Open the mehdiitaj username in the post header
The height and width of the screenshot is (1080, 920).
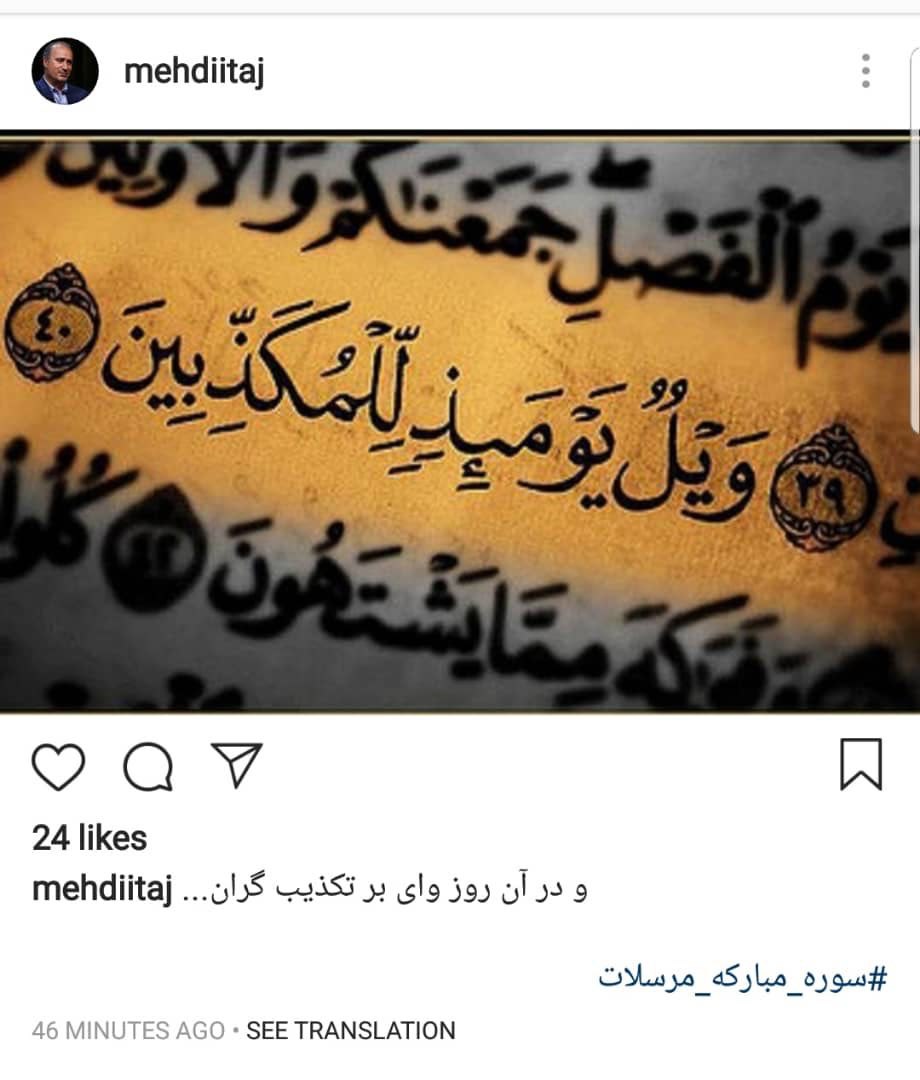(194, 72)
